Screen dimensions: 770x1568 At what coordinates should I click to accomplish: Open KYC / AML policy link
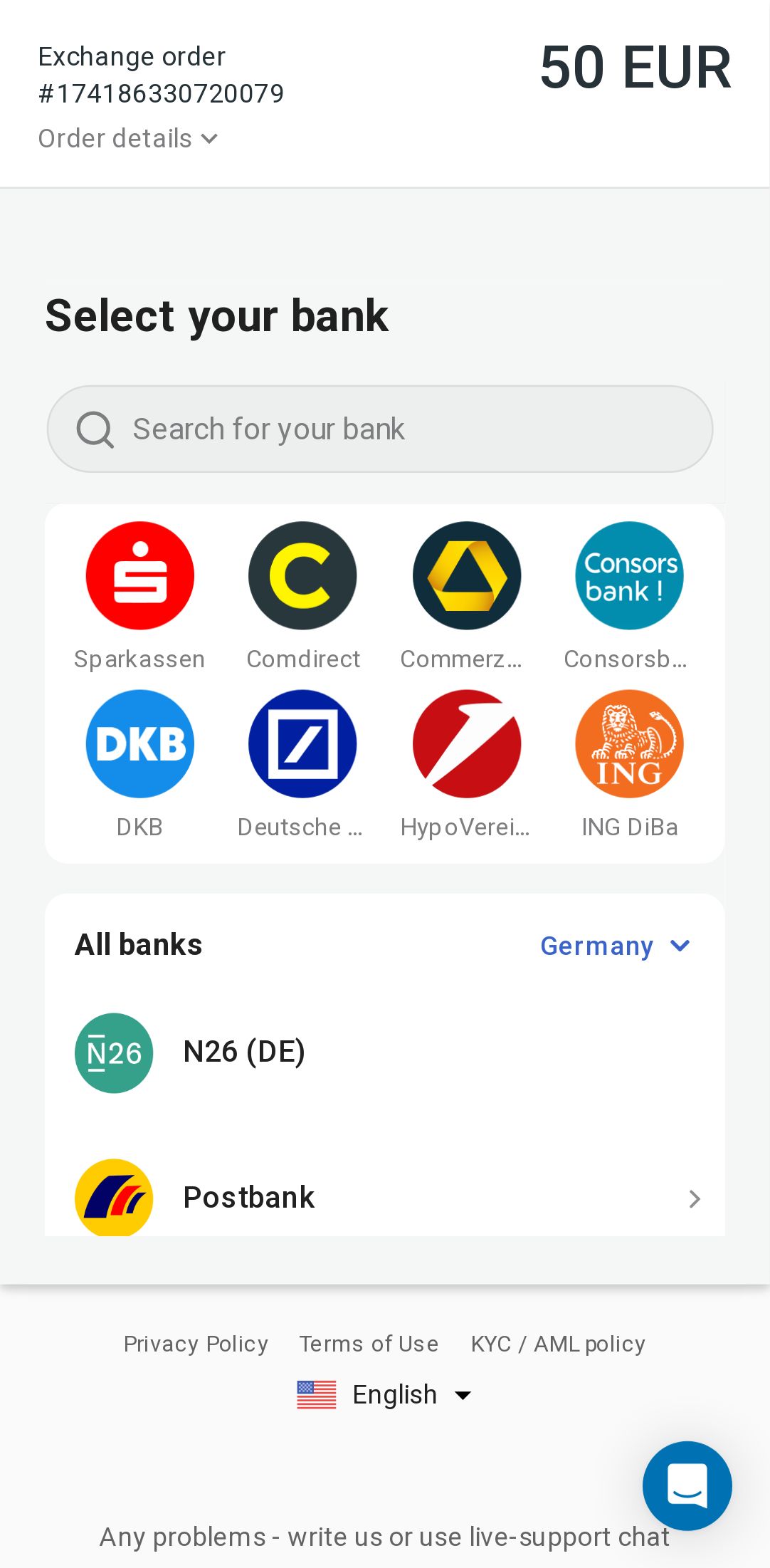click(558, 1344)
